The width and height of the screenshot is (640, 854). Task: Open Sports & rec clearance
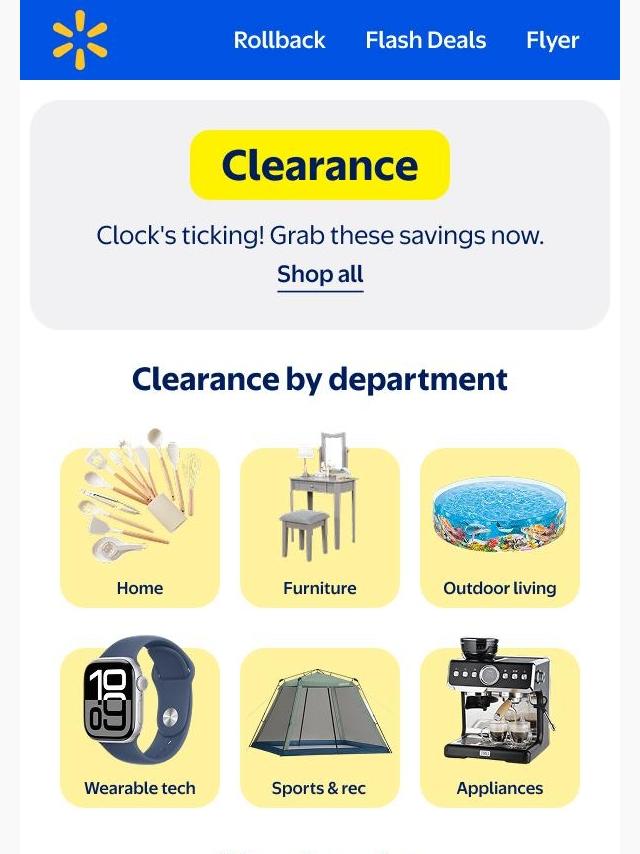tap(320, 728)
